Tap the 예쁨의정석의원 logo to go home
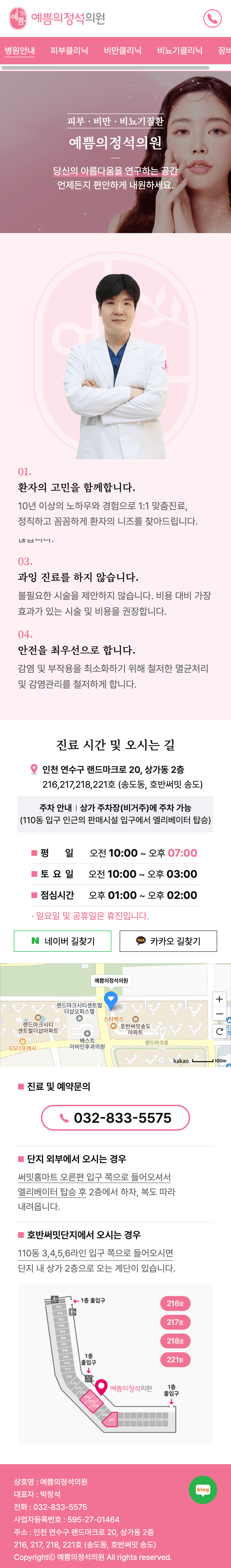Viewport: 231px width, 1568px height. coord(58,18)
